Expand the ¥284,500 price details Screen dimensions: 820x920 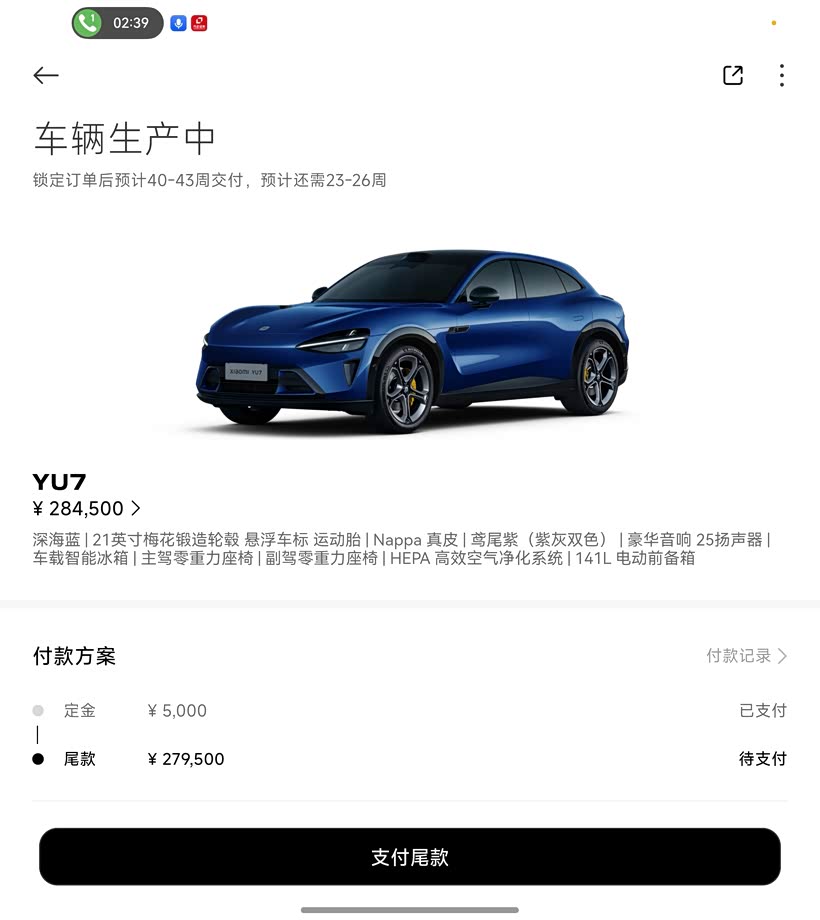pos(87,508)
